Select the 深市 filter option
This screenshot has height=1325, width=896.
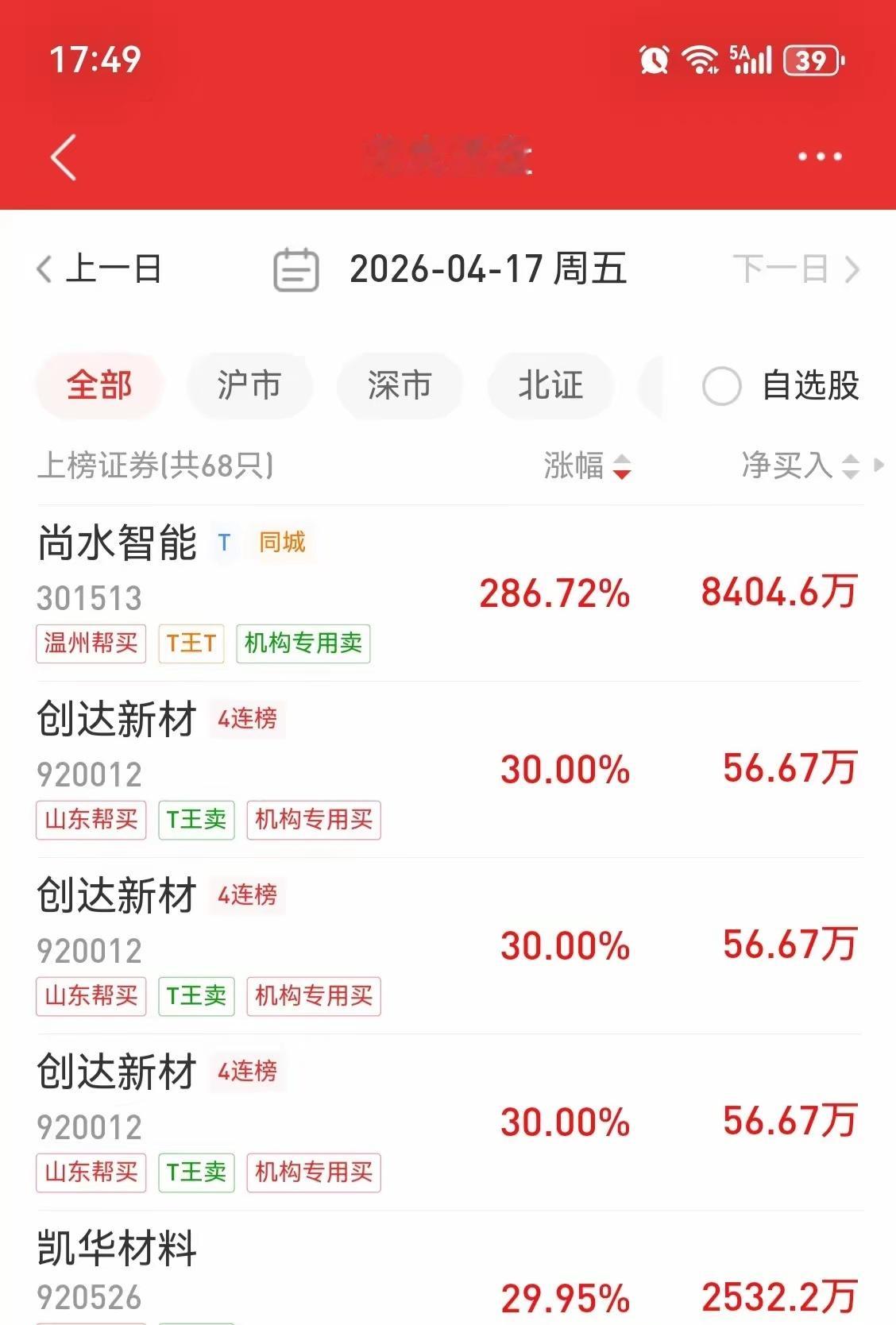pyautogui.click(x=399, y=386)
